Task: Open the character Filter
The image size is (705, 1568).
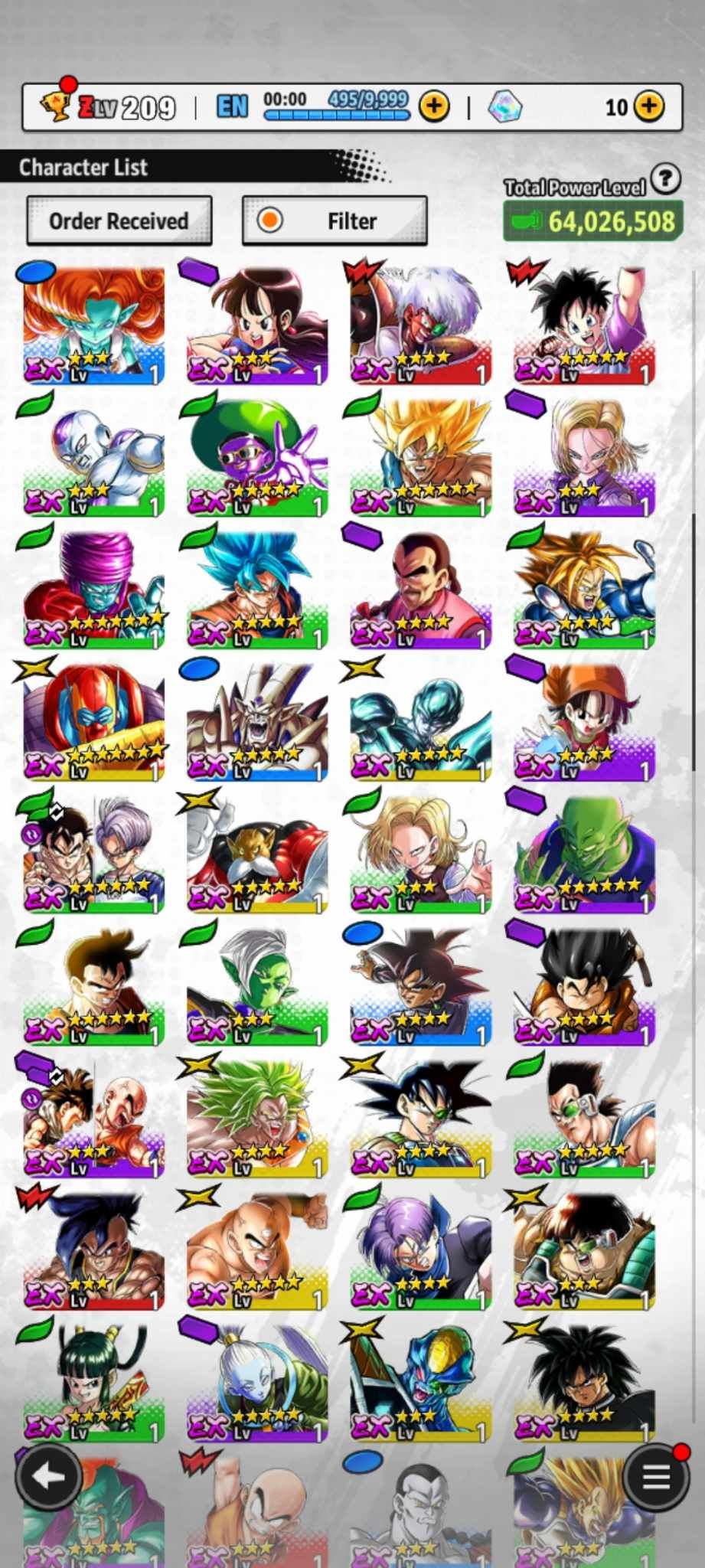Action: pyautogui.click(x=335, y=220)
